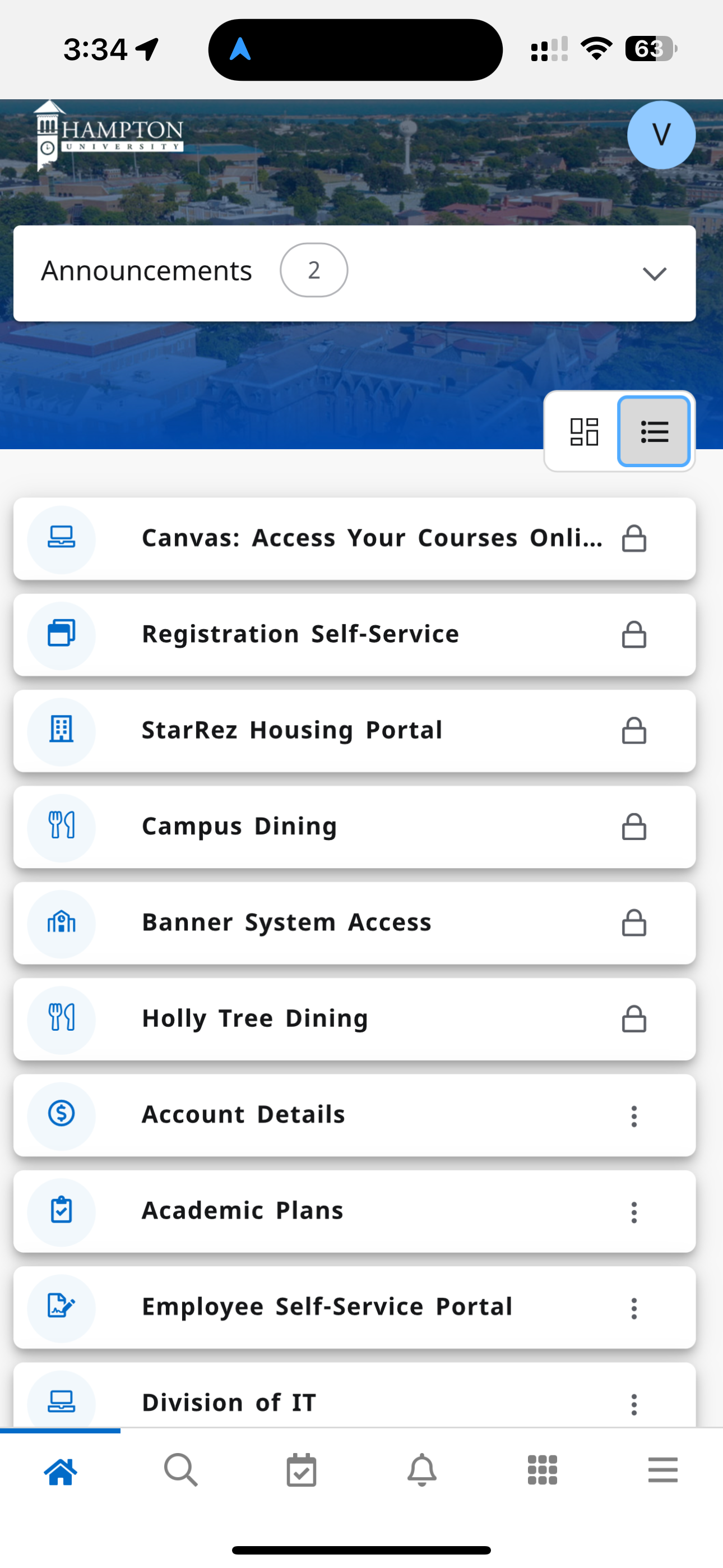Open more options for Academic Plans

[x=633, y=1212]
